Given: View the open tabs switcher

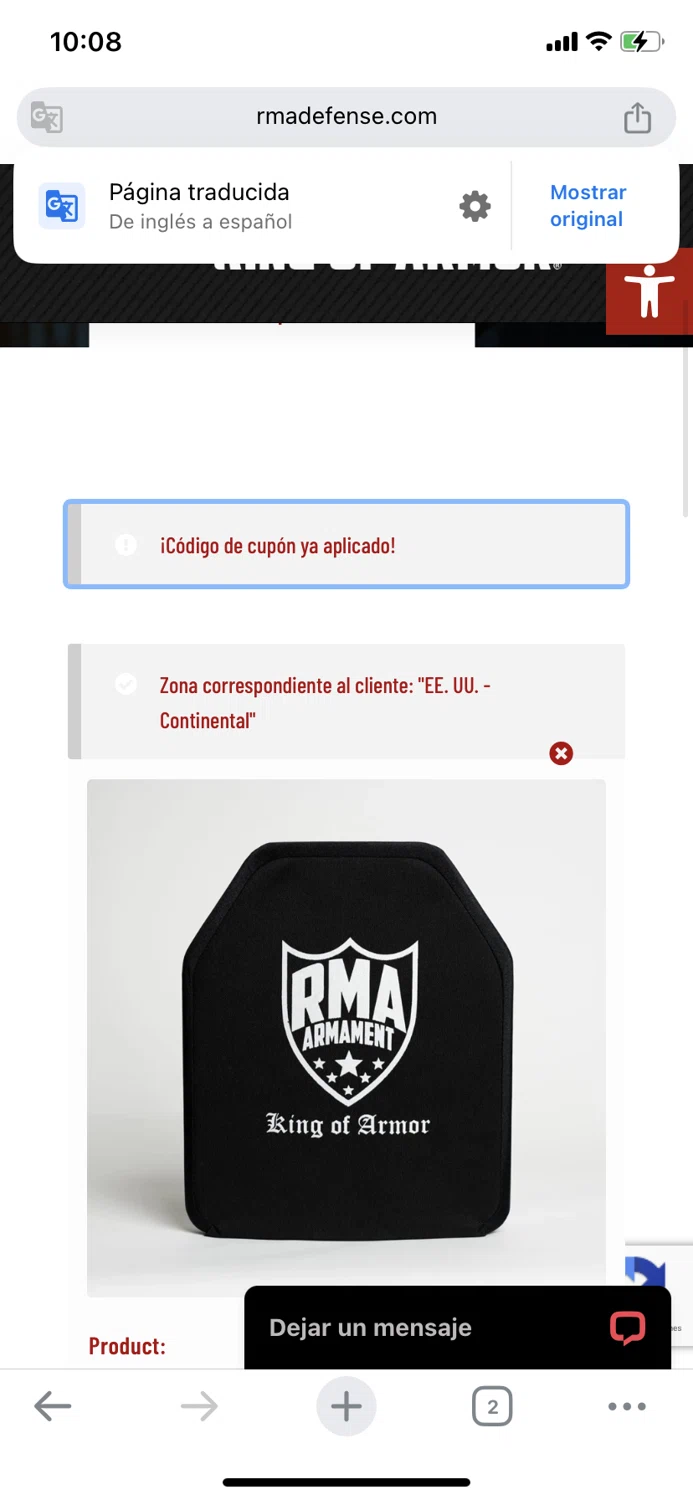Looking at the screenshot, I should [492, 1407].
